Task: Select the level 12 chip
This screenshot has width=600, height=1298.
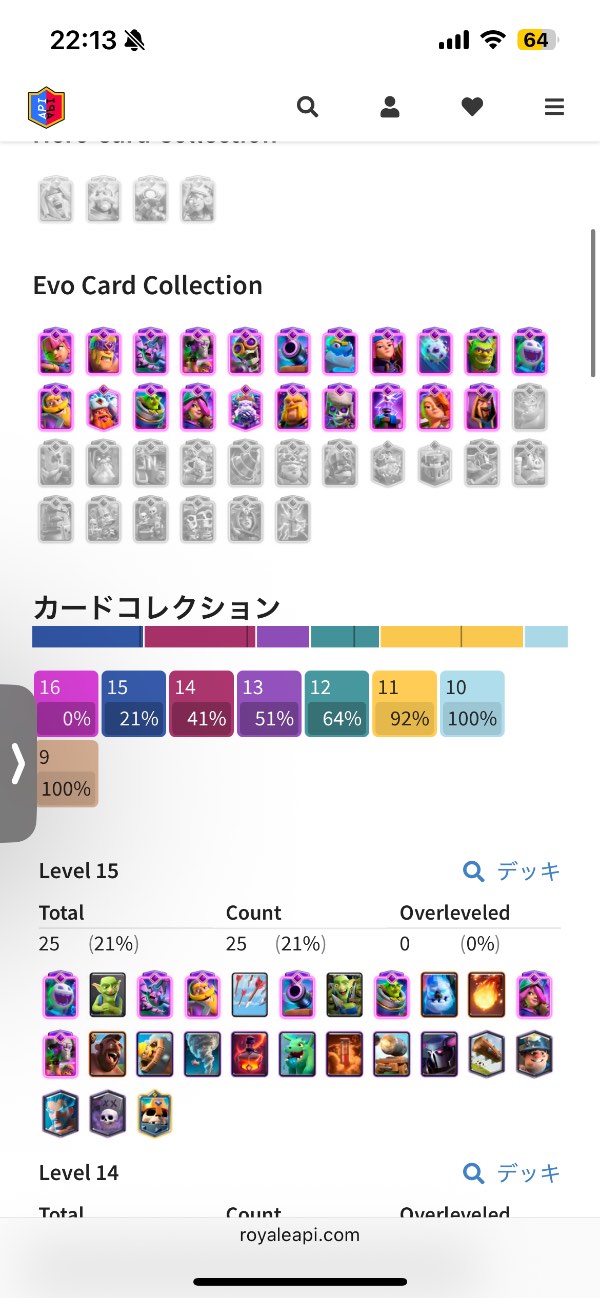Action: (337, 704)
